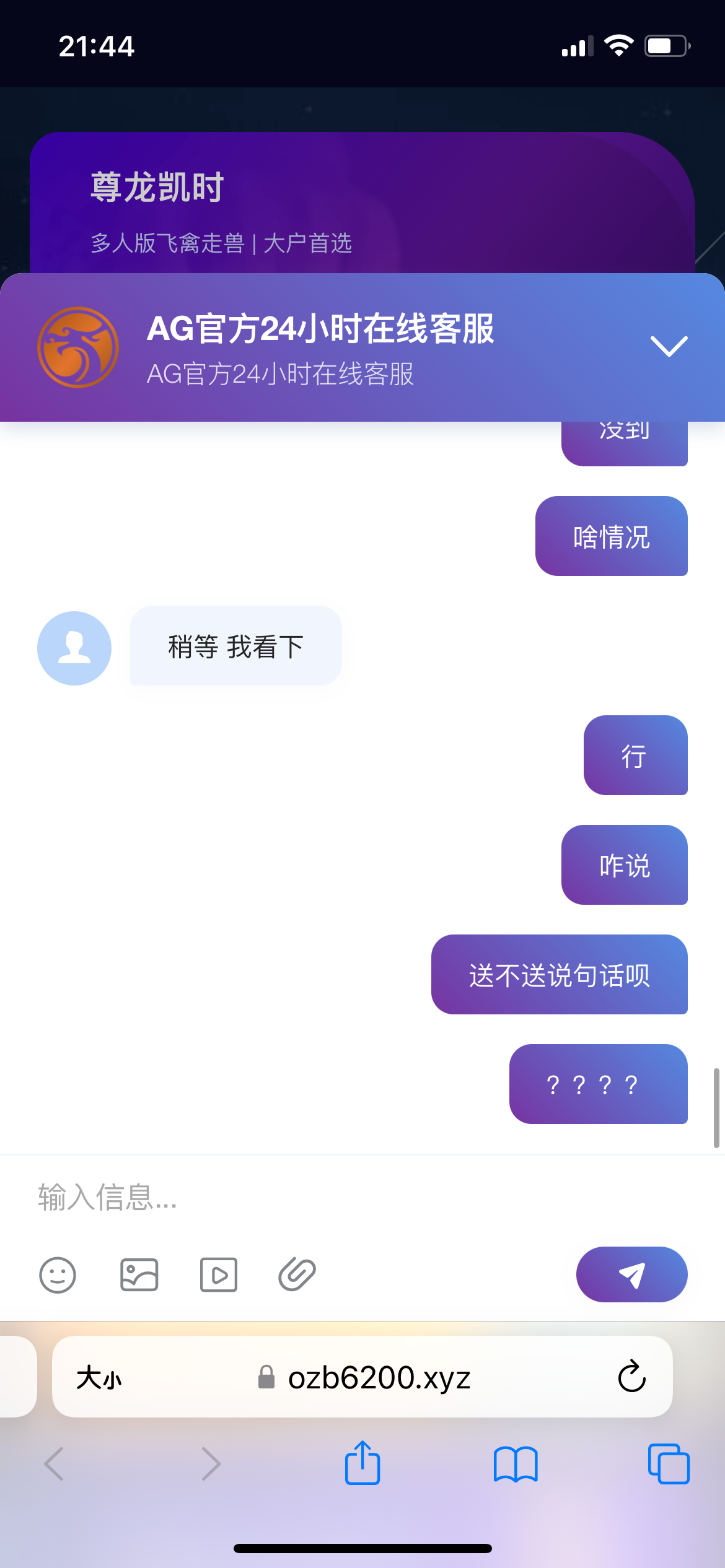Click the avatar beside 稍等 我看下 message

point(74,648)
